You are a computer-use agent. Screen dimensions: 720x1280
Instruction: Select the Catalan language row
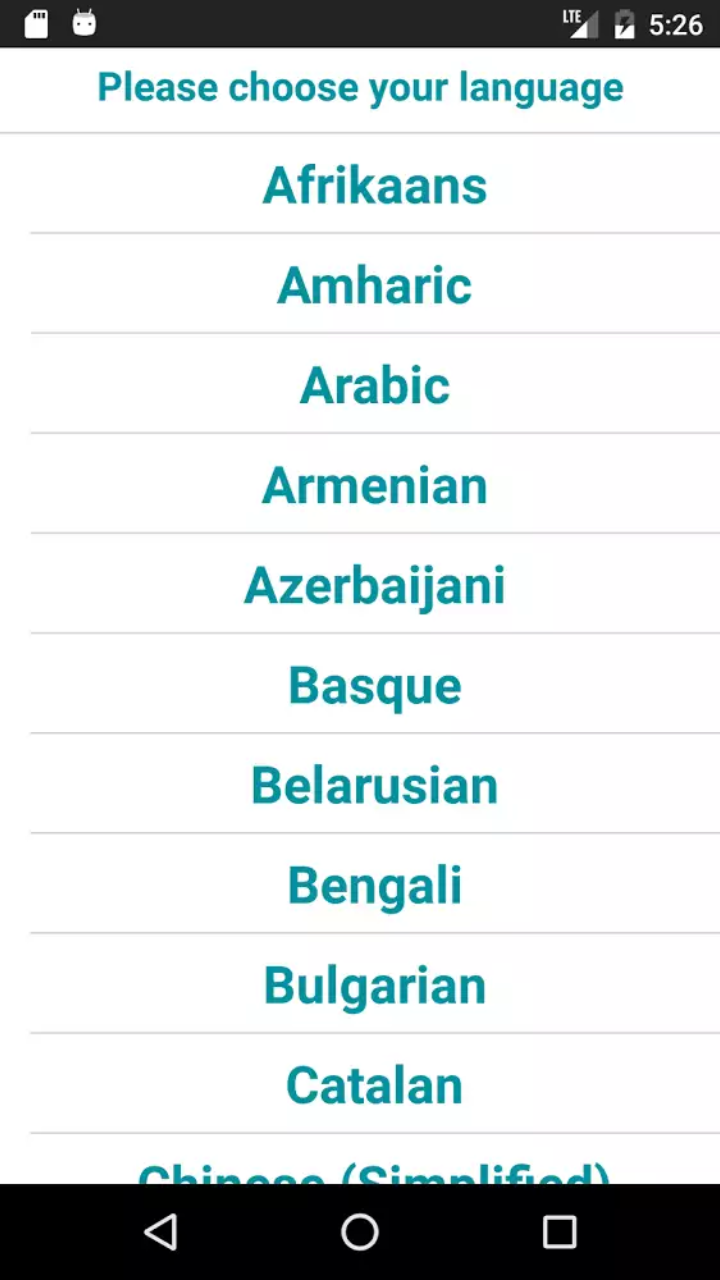click(x=374, y=1085)
